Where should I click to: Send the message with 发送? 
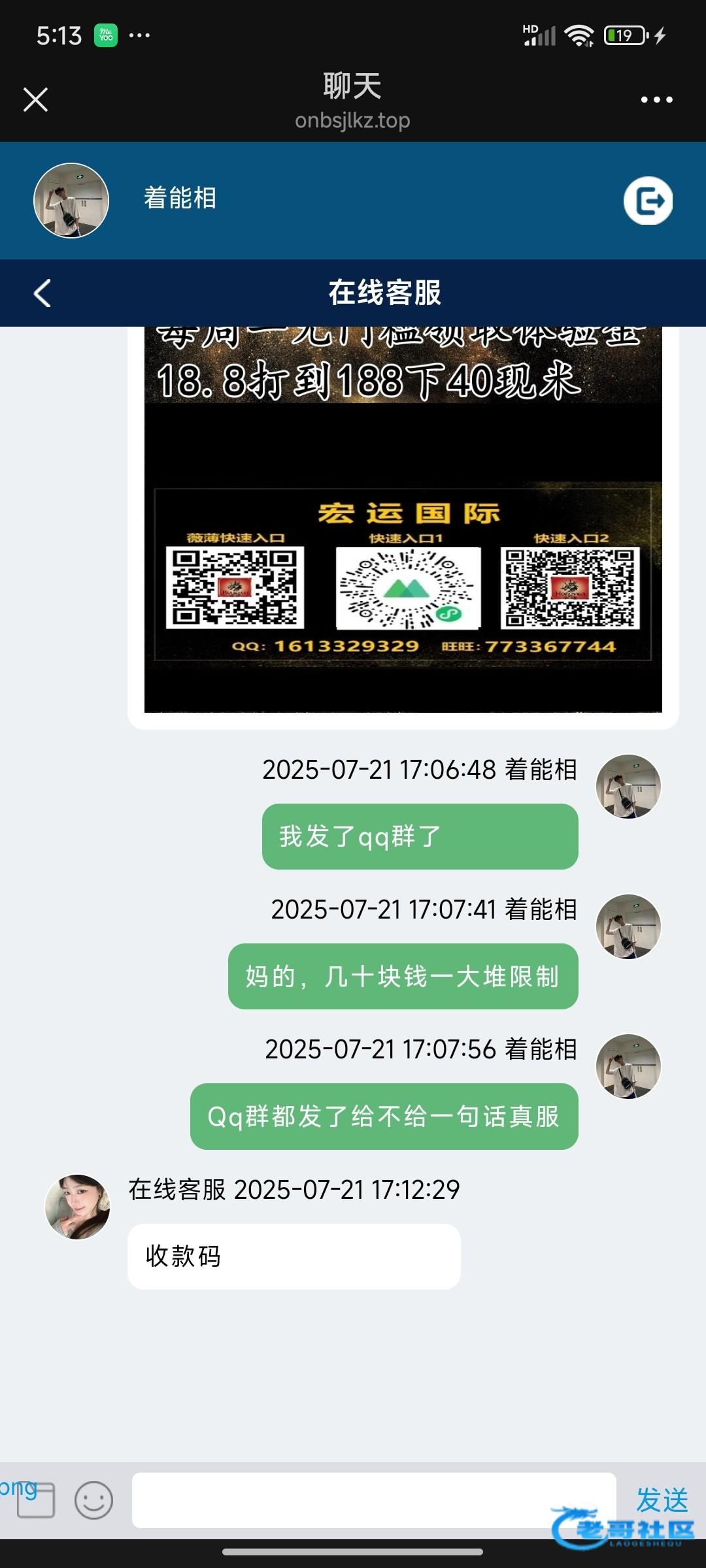662,1499
